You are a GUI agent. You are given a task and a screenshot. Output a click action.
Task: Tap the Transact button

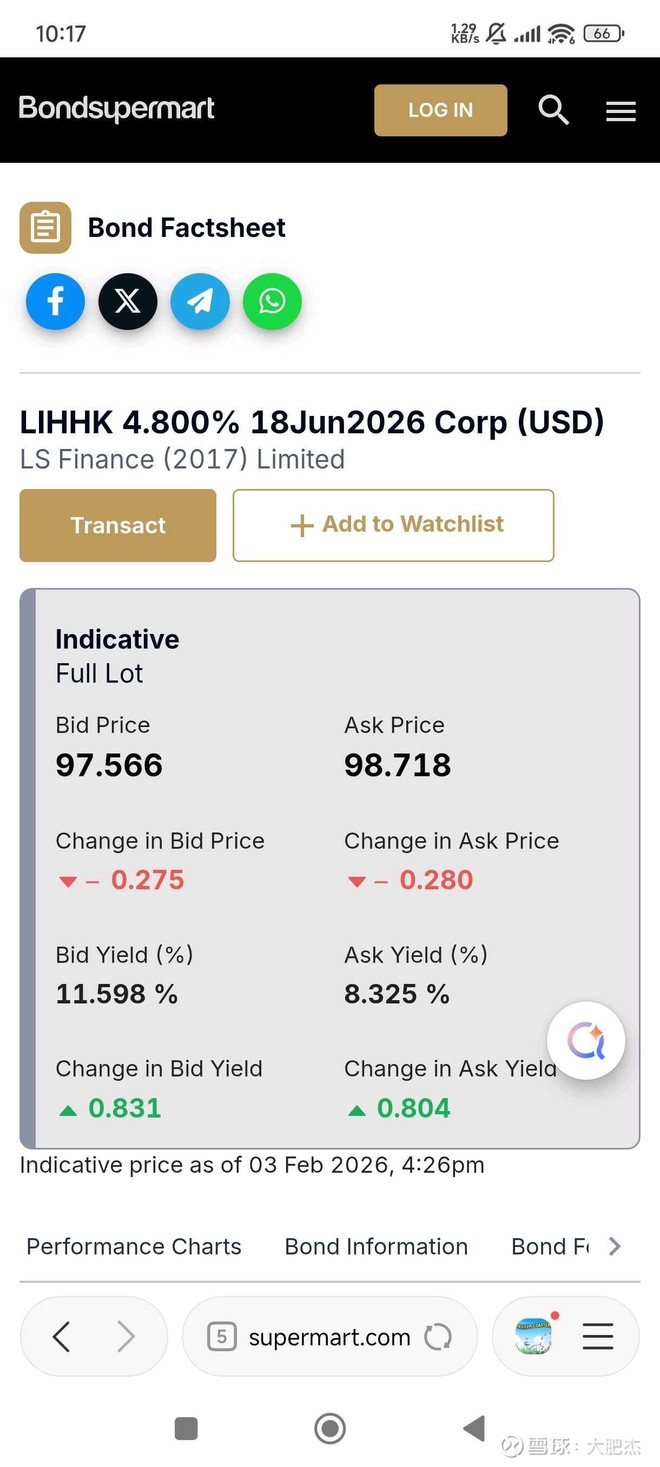[x=118, y=525]
